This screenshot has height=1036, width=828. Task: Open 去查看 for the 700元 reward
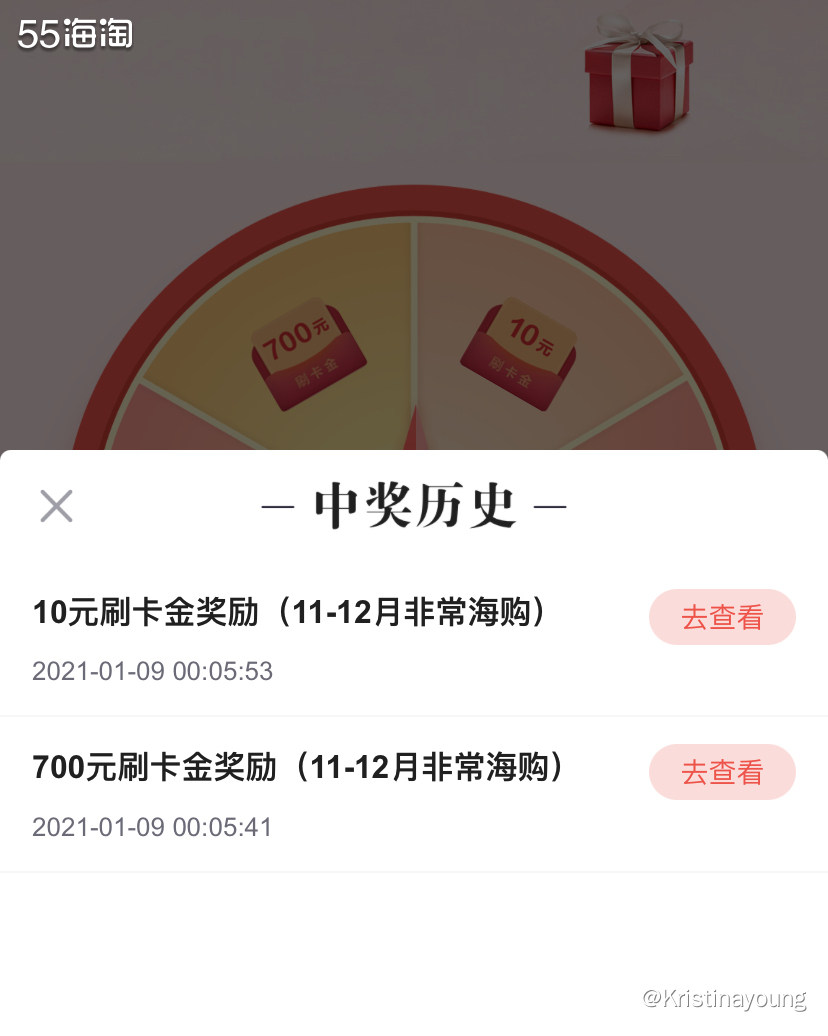point(722,772)
